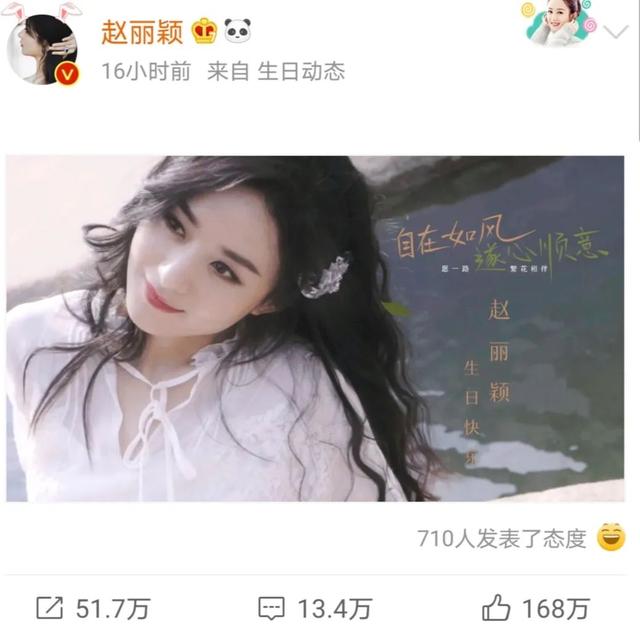The image size is (640, 626).
Task: Open 赵丽颖's profile avatar
Action: (x=43, y=50)
